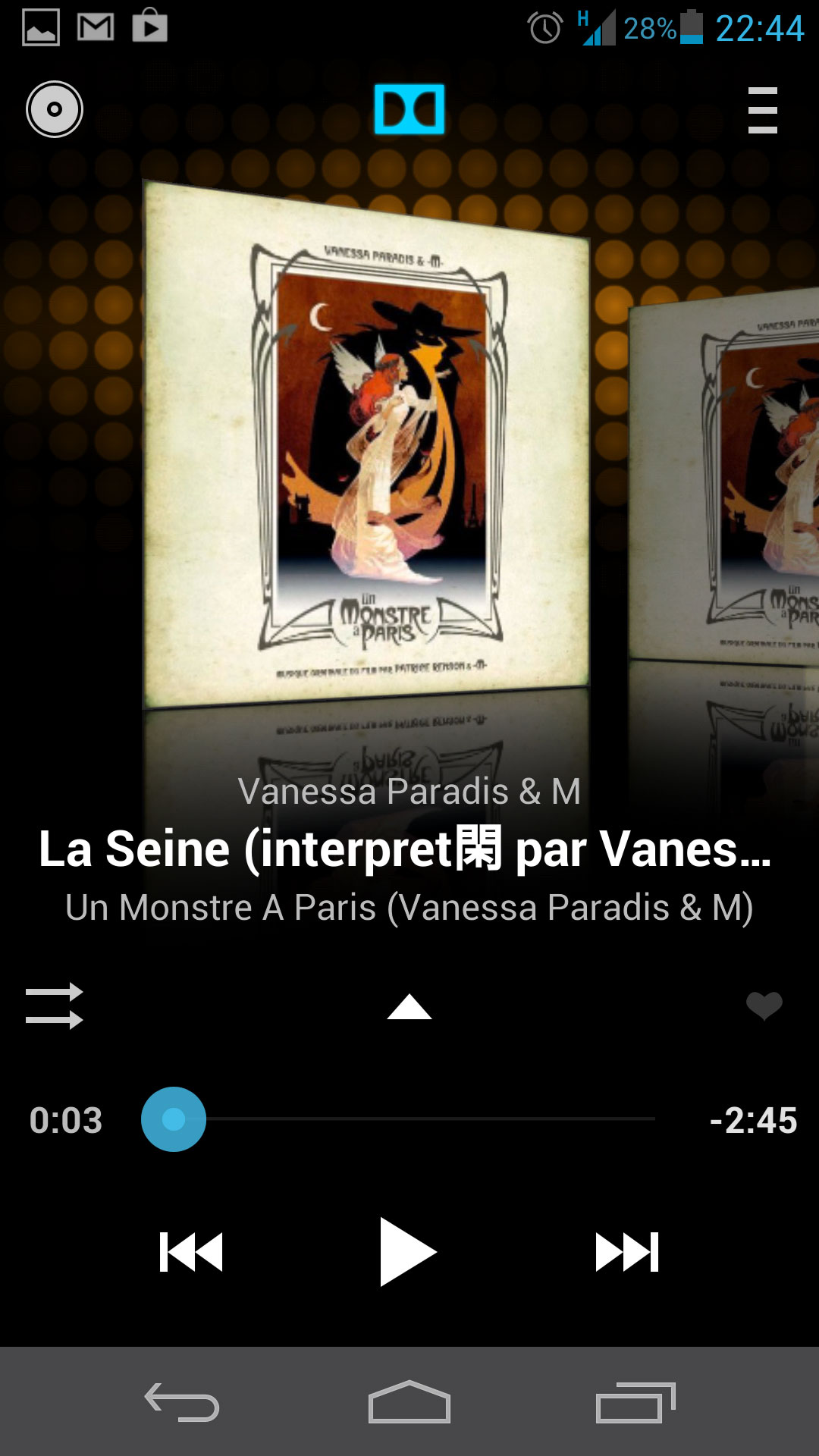Expand the queue with the up arrow
Screen dimensions: 819x1456
click(x=409, y=1006)
